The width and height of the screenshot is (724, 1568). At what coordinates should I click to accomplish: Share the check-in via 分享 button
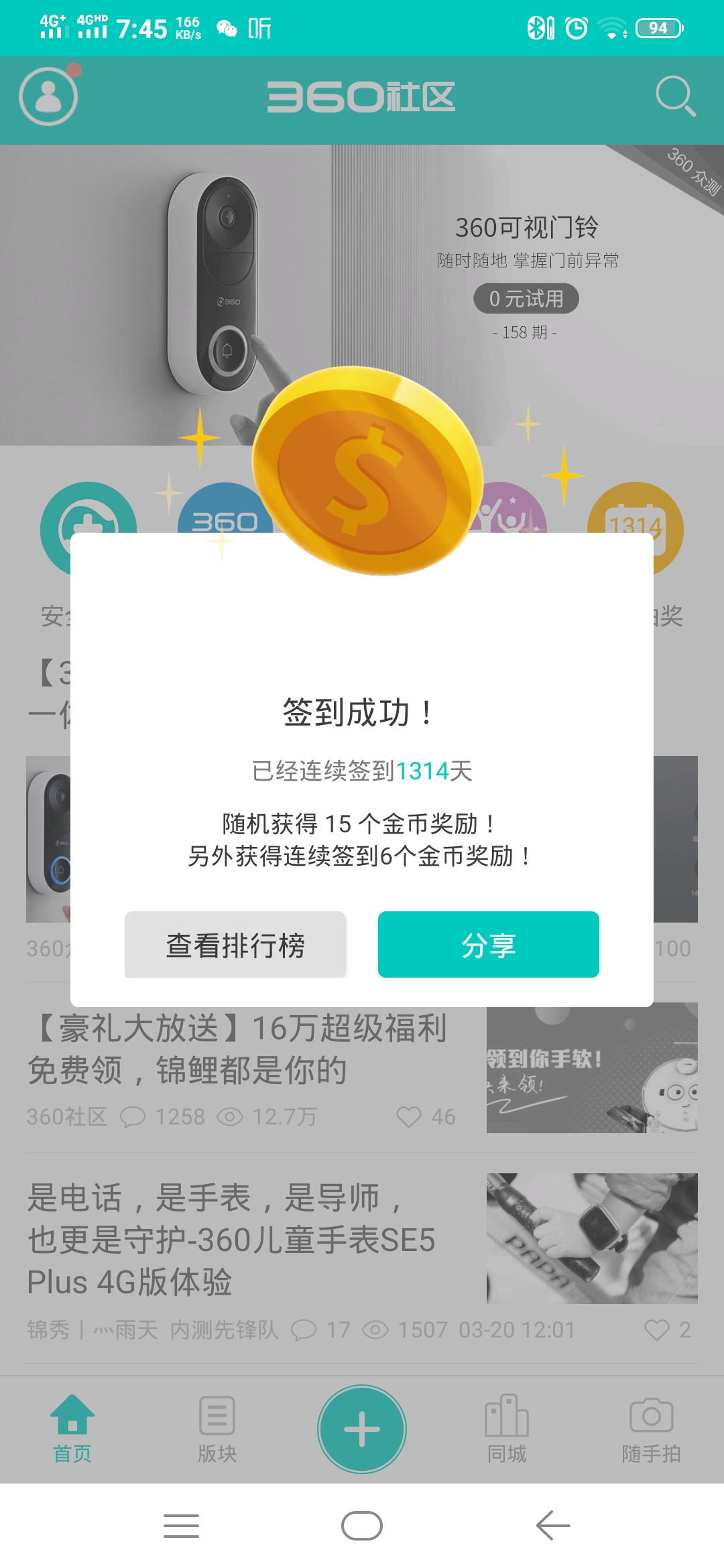(488, 945)
